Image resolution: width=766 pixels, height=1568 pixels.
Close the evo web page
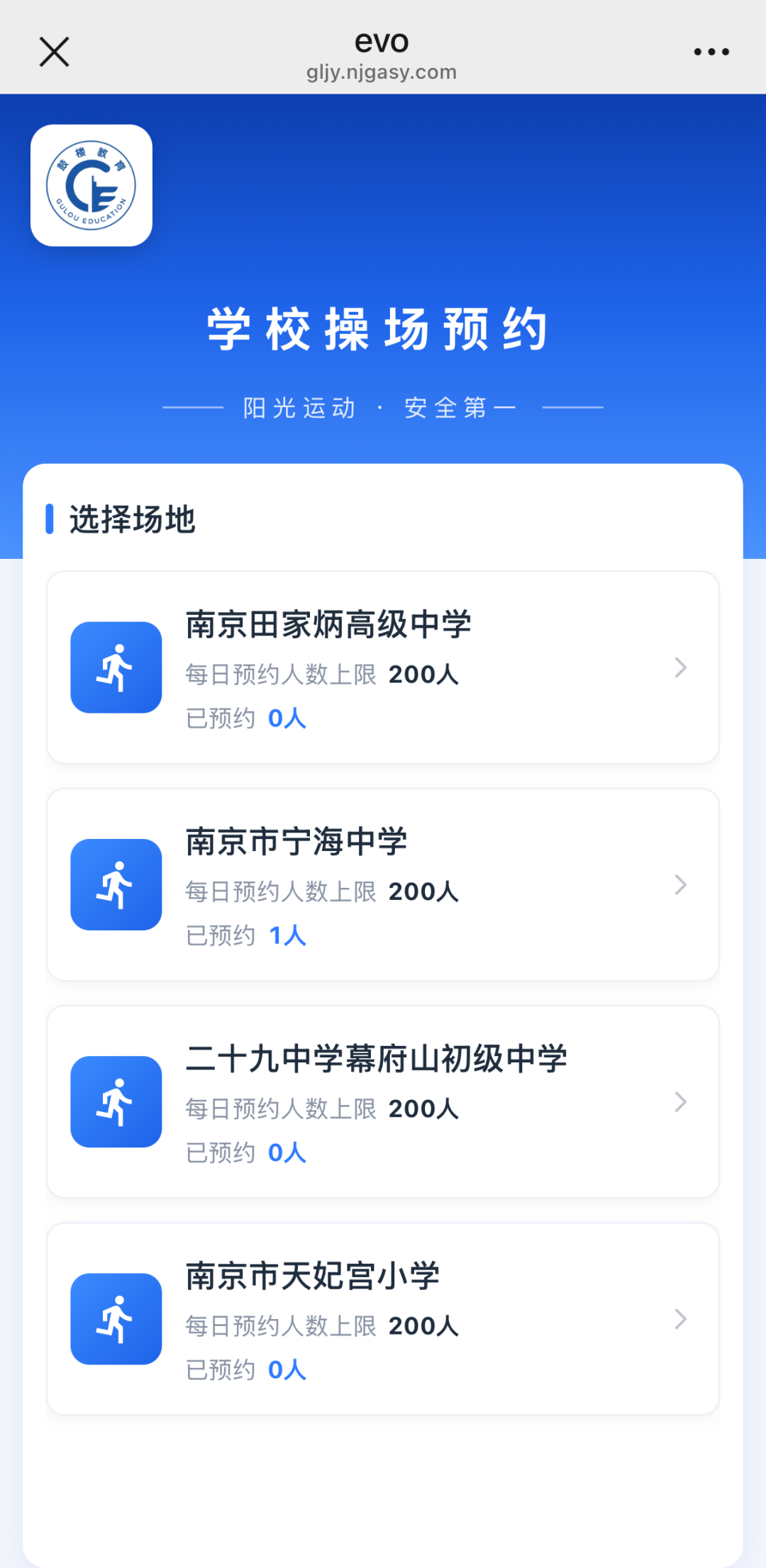pyautogui.click(x=54, y=52)
